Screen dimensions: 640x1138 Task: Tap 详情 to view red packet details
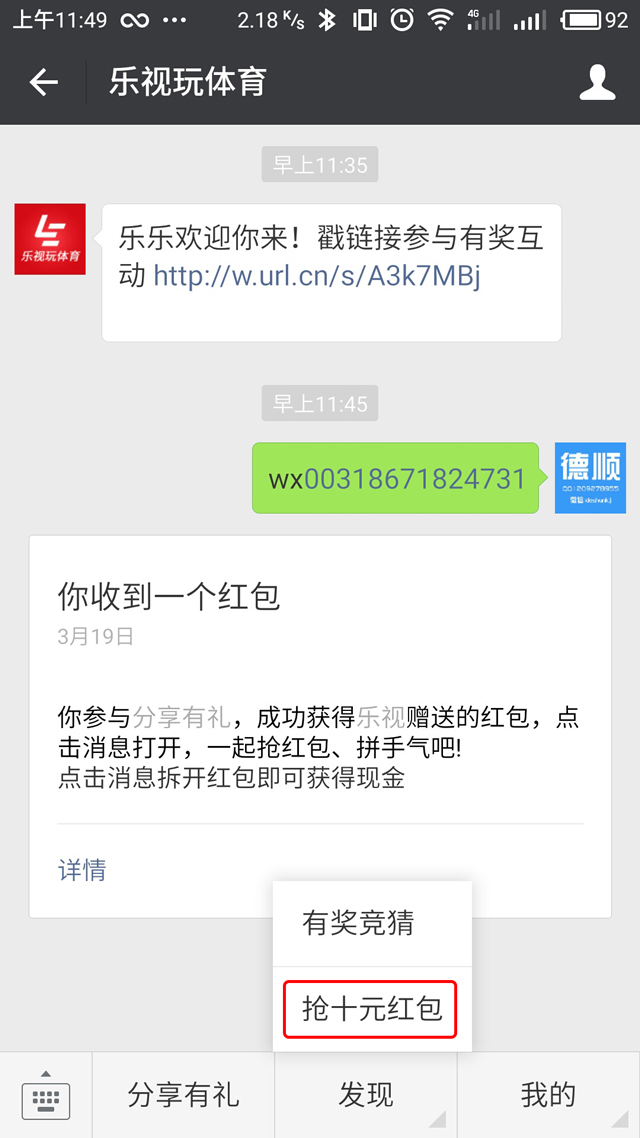(82, 870)
